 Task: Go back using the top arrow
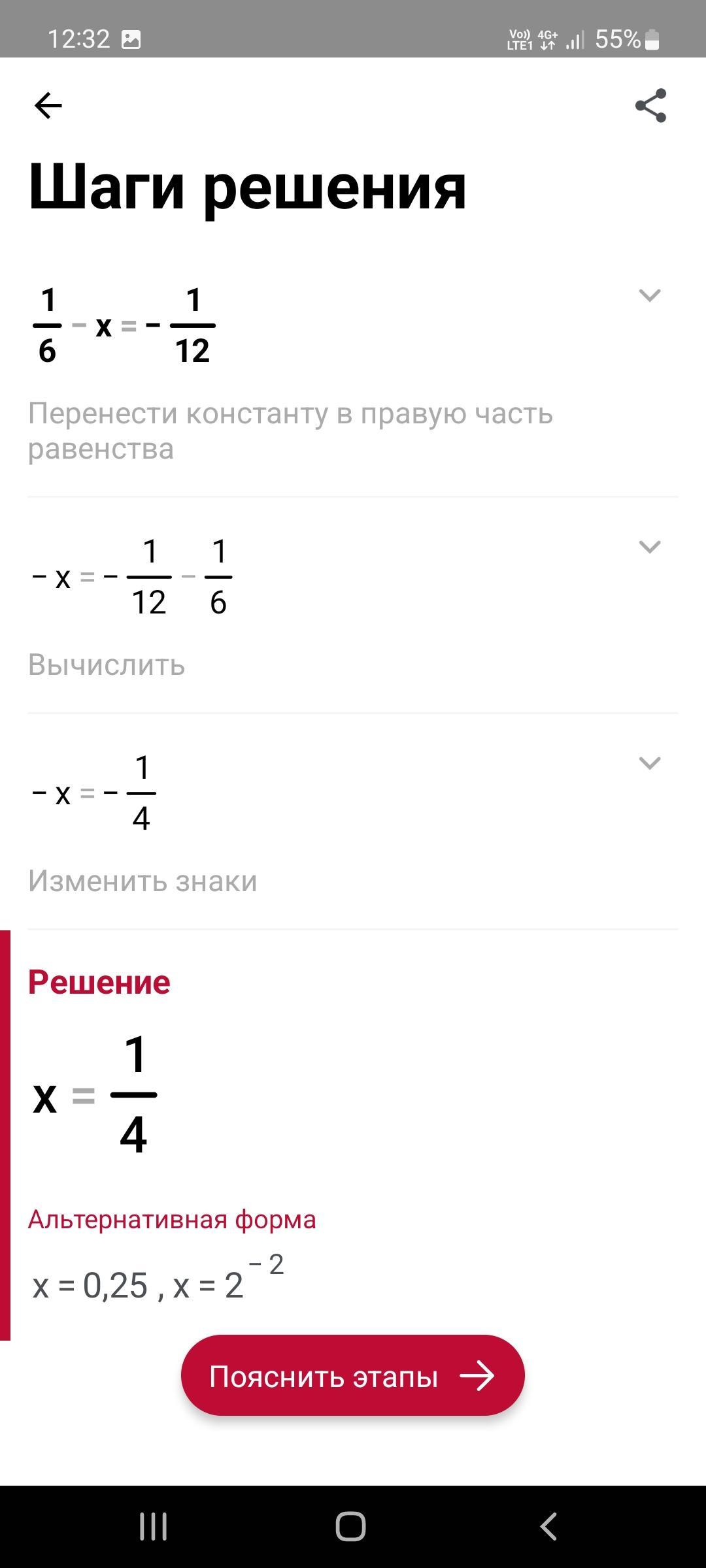click(x=48, y=105)
